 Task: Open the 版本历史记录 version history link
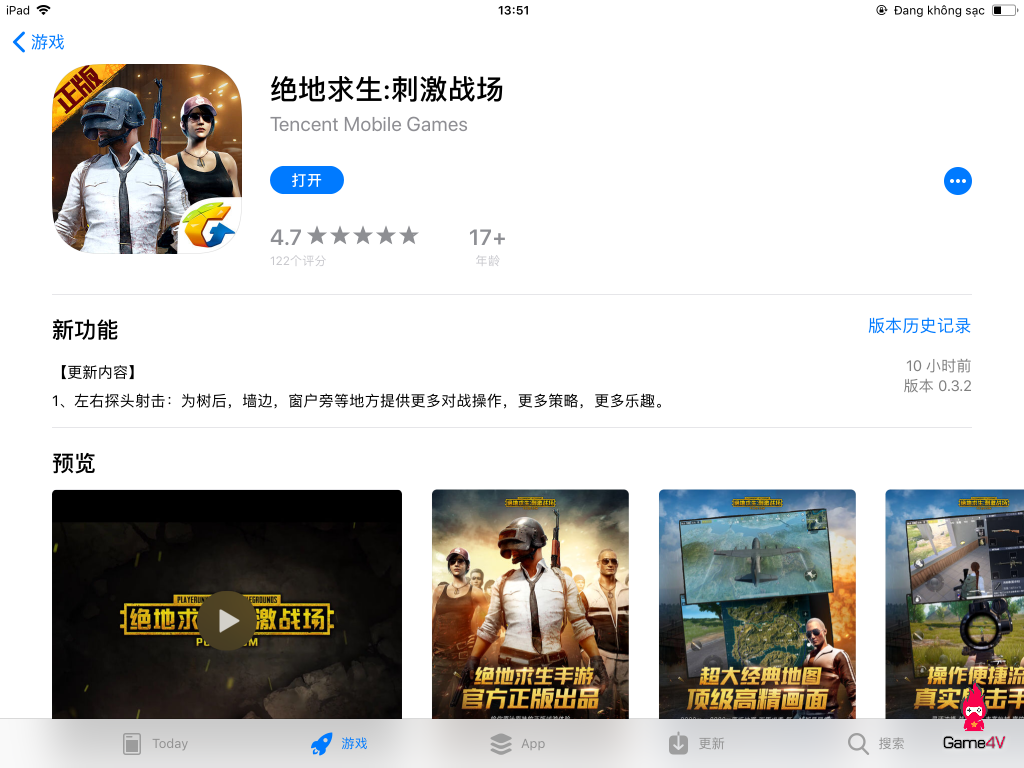[x=919, y=326]
